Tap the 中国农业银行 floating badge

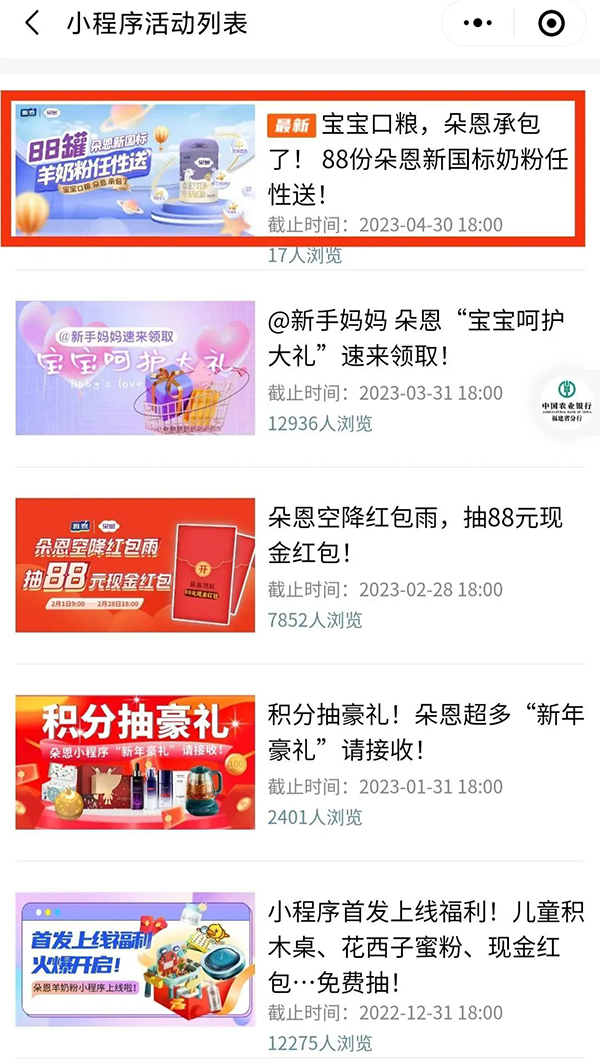[573, 400]
